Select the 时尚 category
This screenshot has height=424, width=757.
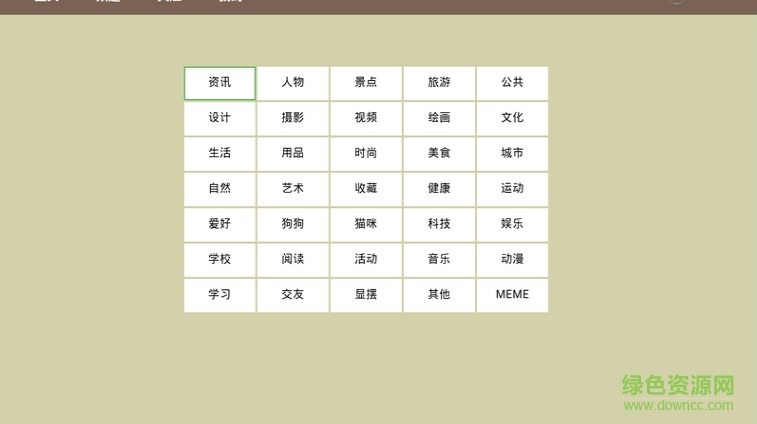366,154
